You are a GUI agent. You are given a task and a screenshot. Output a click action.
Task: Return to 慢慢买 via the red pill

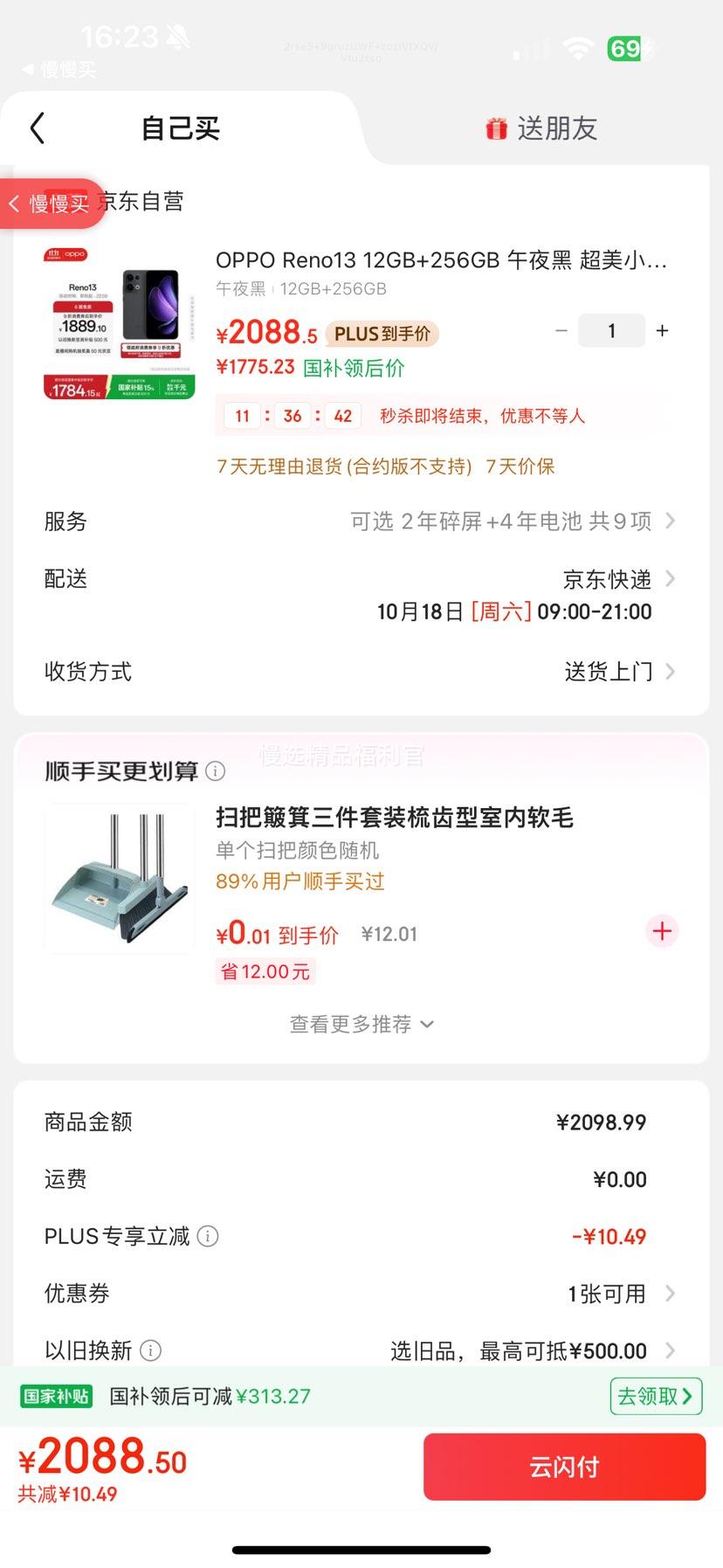pos(51,204)
